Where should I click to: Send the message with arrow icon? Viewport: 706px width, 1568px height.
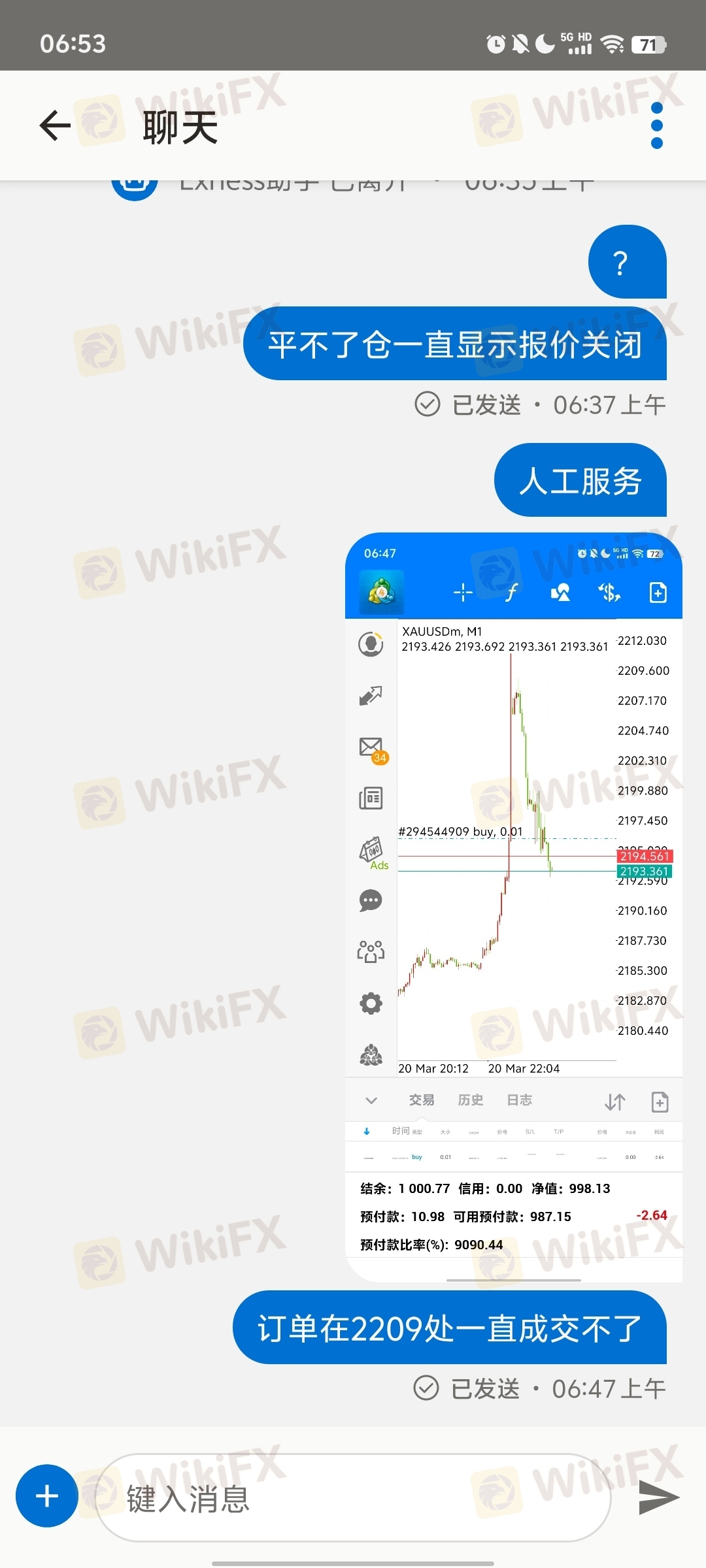658,1497
